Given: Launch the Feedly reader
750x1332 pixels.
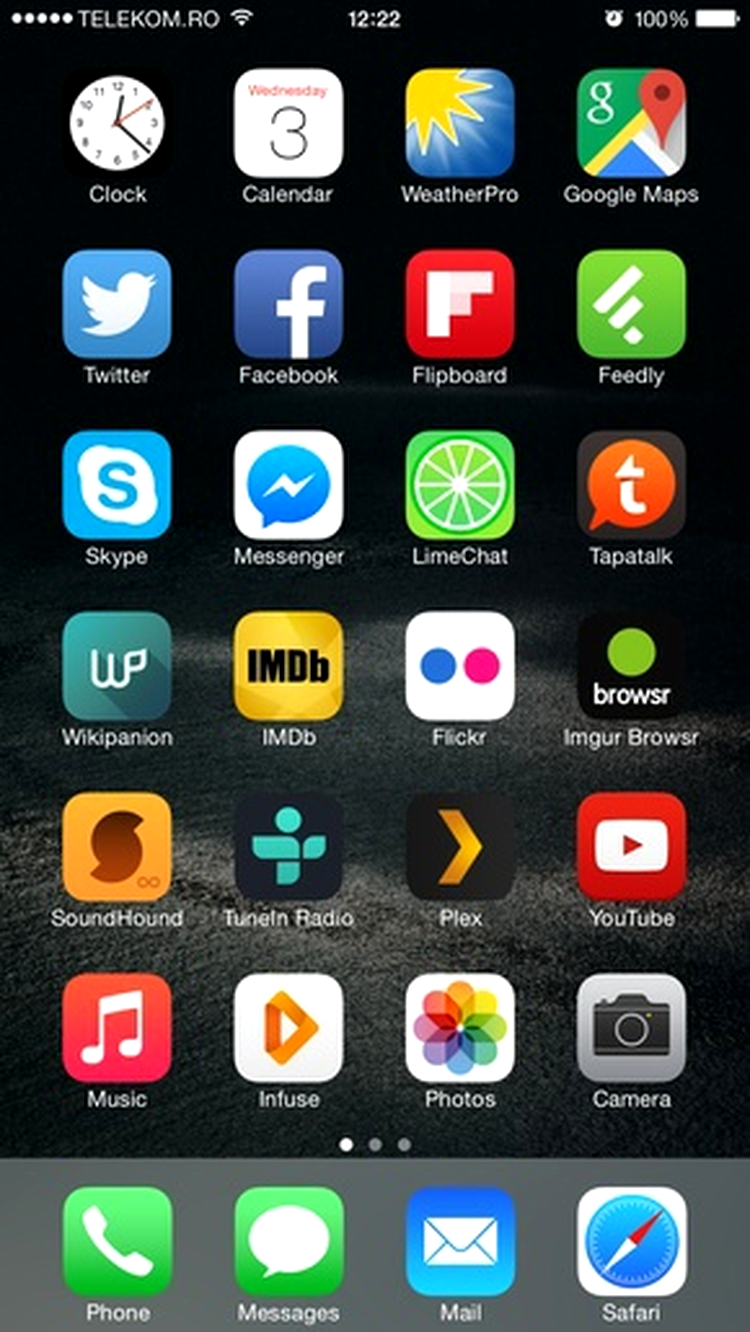Looking at the screenshot, I should pyautogui.click(x=631, y=304).
